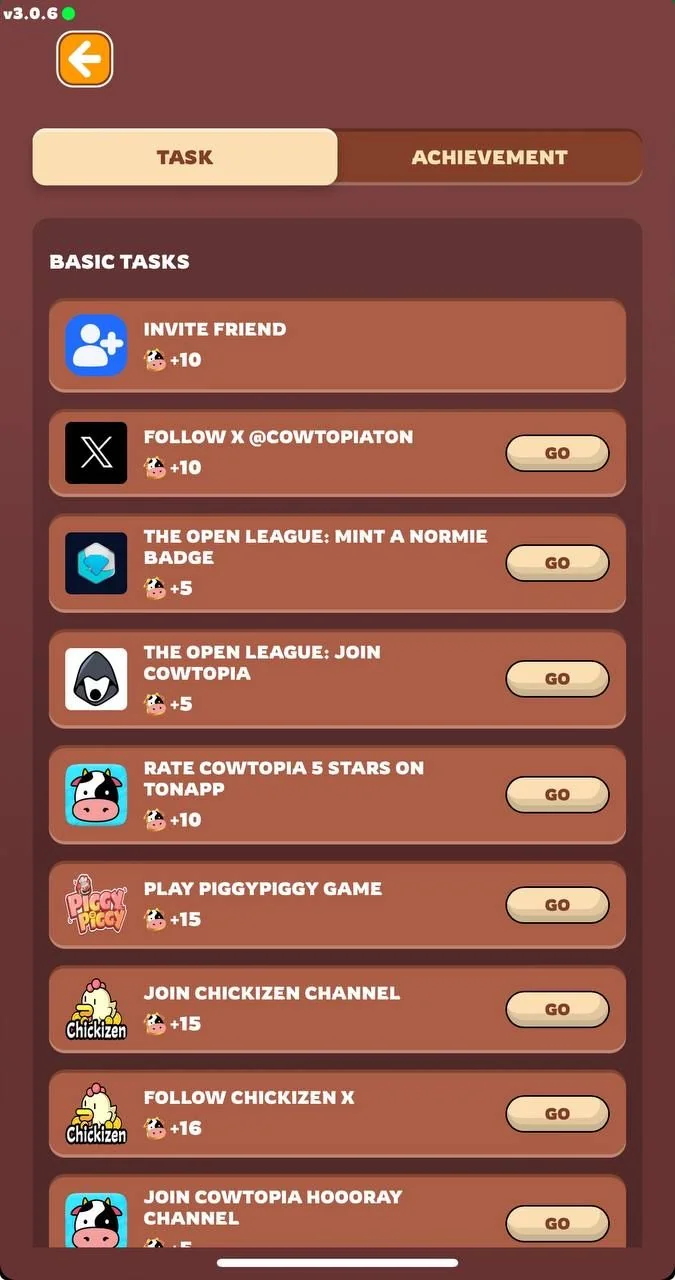
Task: Select the Task tab
Action: click(x=185, y=157)
